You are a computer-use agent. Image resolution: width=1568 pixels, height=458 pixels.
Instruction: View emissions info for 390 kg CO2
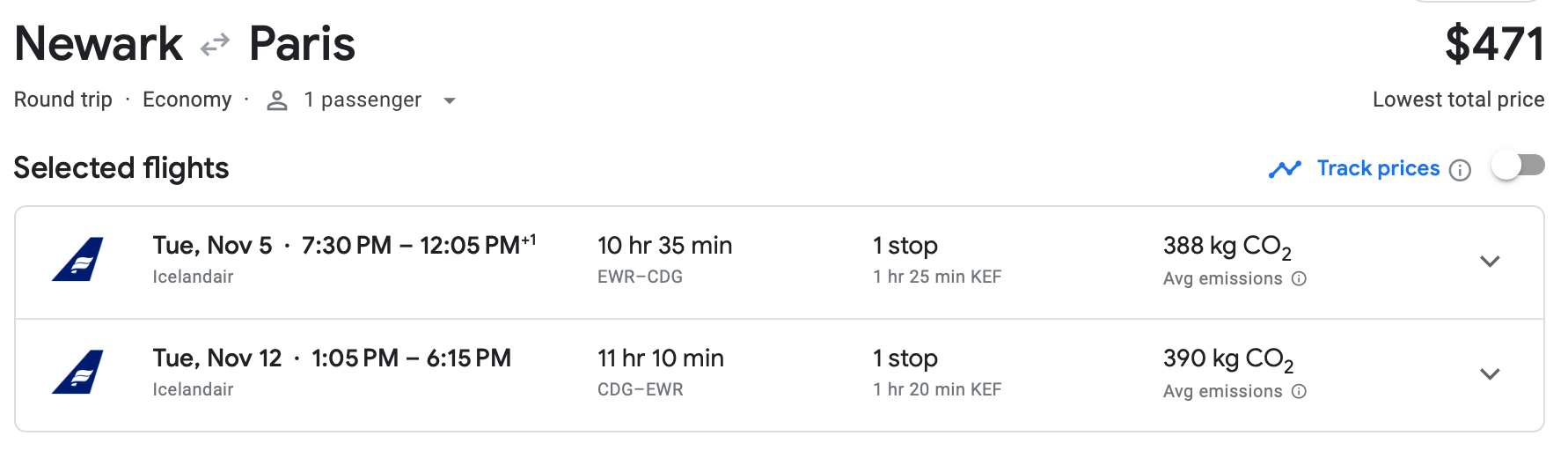point(1299,392)
